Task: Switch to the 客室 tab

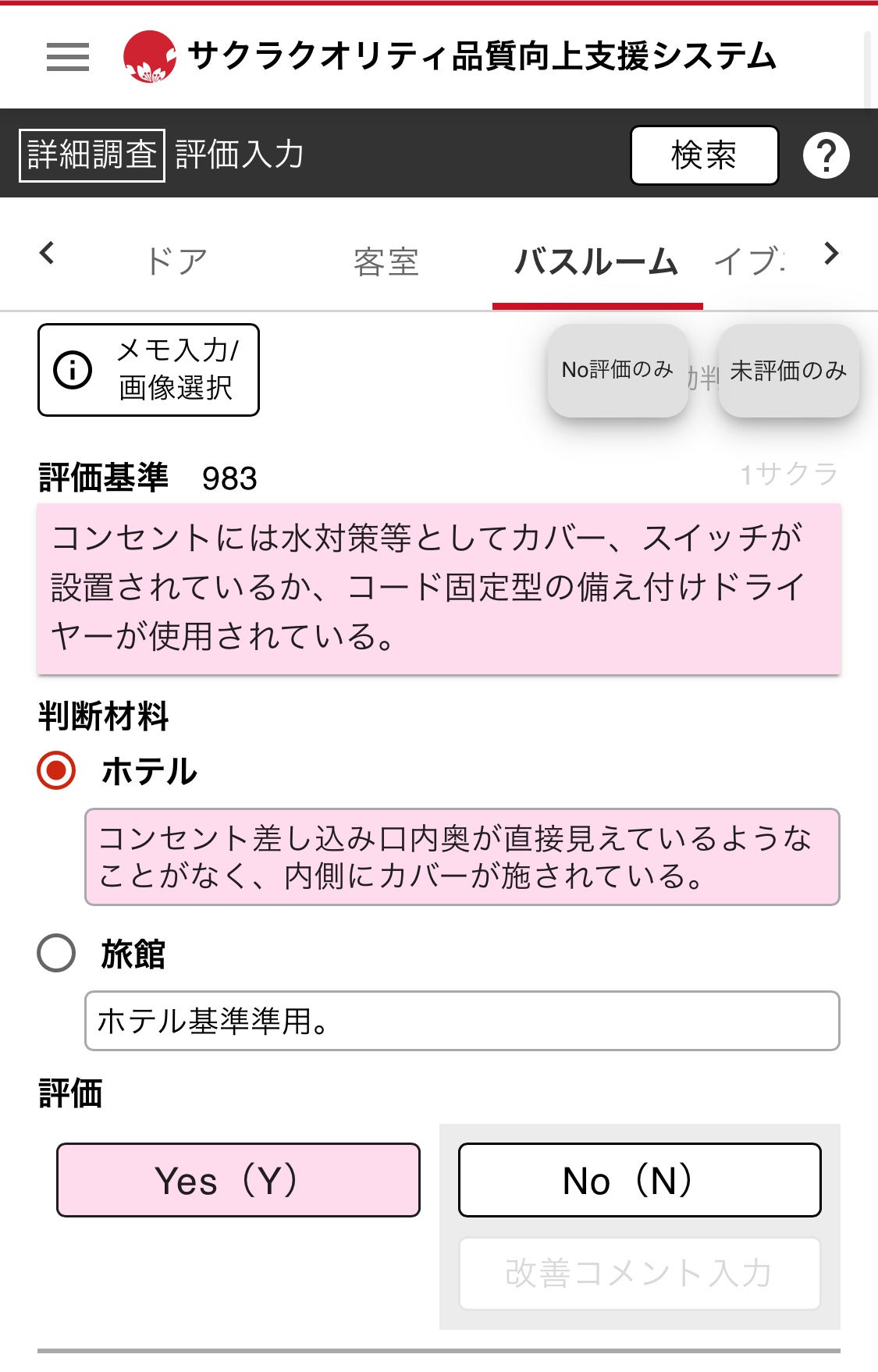Action: click(x=386, y=261)
